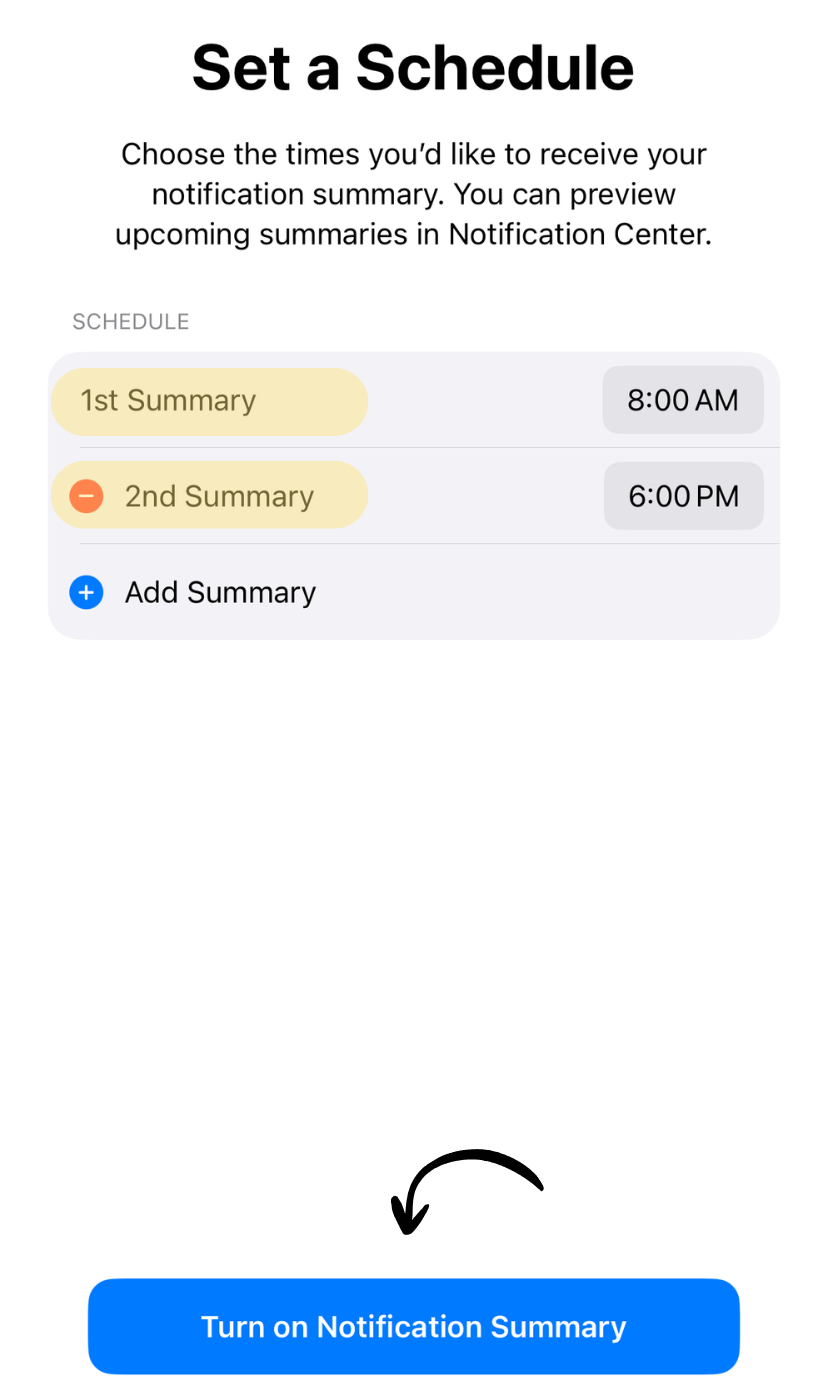Change the 1st Summary delivery time

pos(683,400)
